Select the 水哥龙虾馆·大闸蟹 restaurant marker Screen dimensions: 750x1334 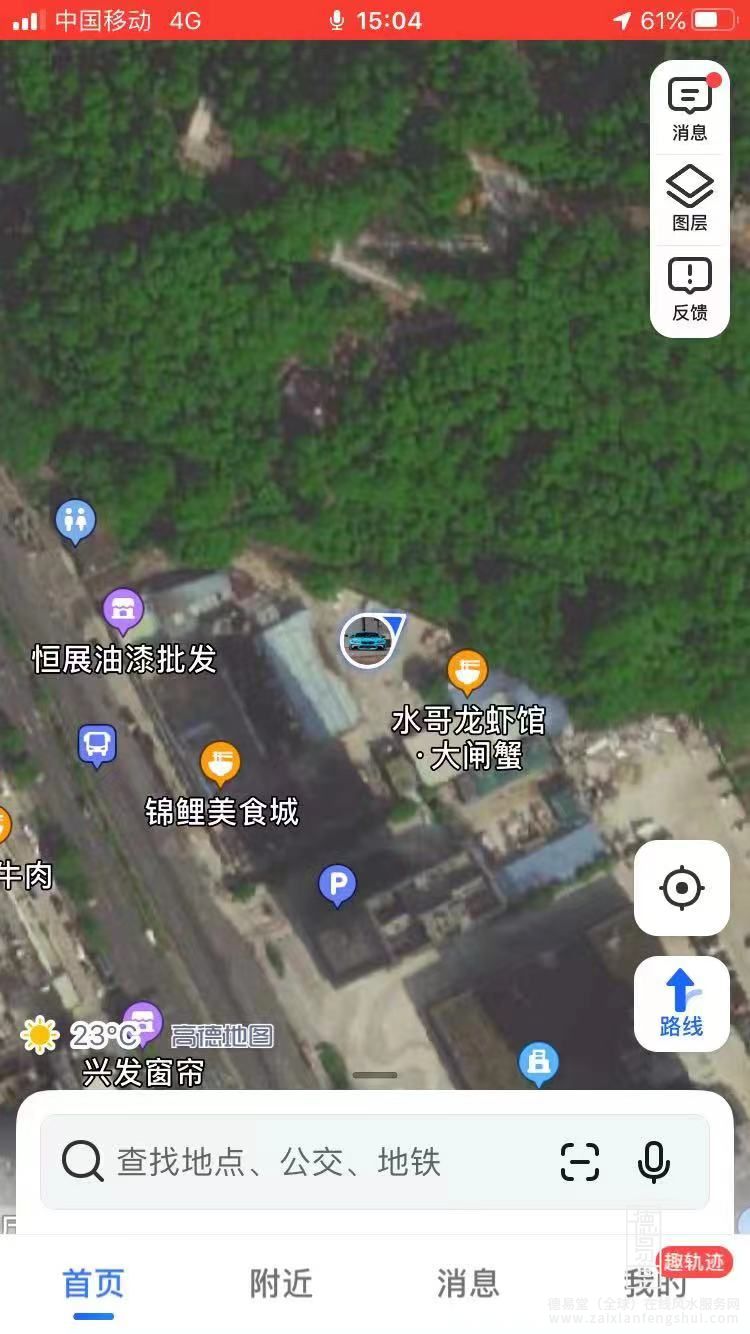pos(467,671)
